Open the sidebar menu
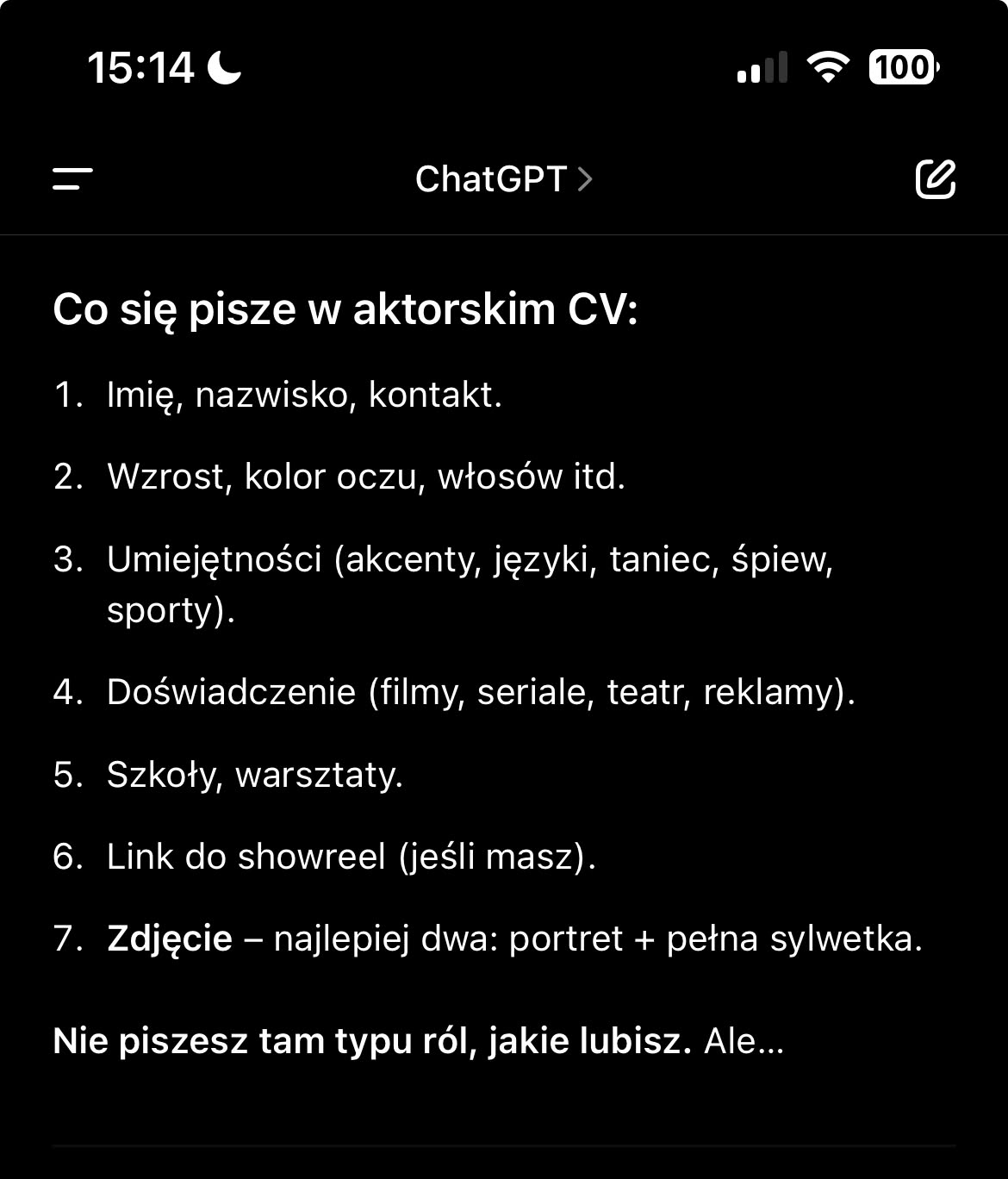Image resolution: width=1008 pixels, height=1179 pixels. coord(72,179)
